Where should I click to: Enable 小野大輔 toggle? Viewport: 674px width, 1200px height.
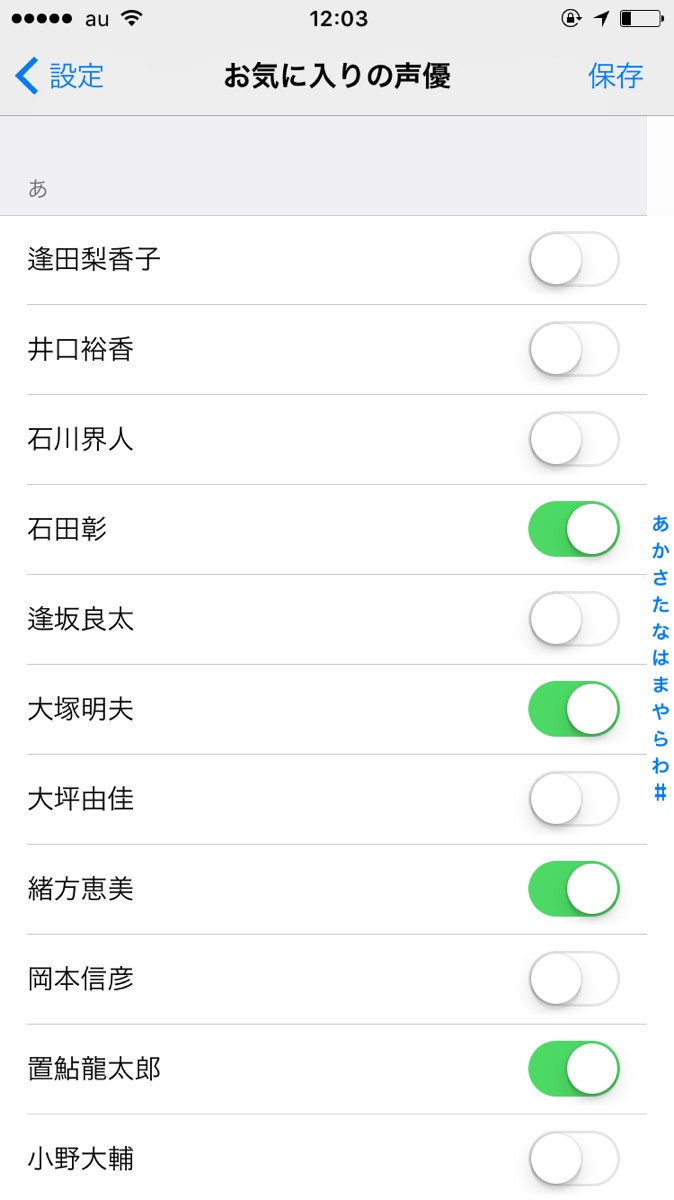point(574,1160)
